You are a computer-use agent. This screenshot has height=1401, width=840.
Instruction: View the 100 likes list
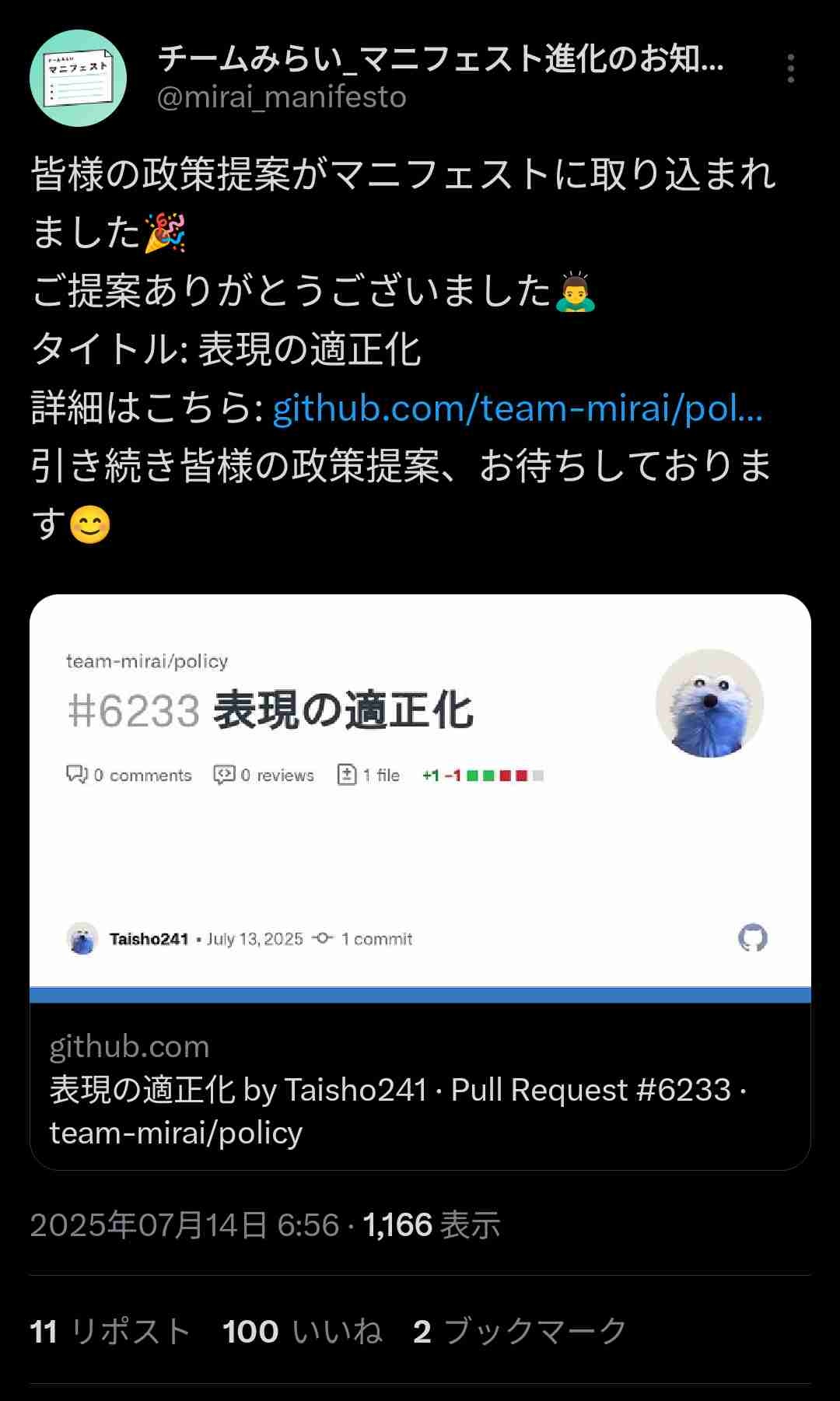[302, 1331]
